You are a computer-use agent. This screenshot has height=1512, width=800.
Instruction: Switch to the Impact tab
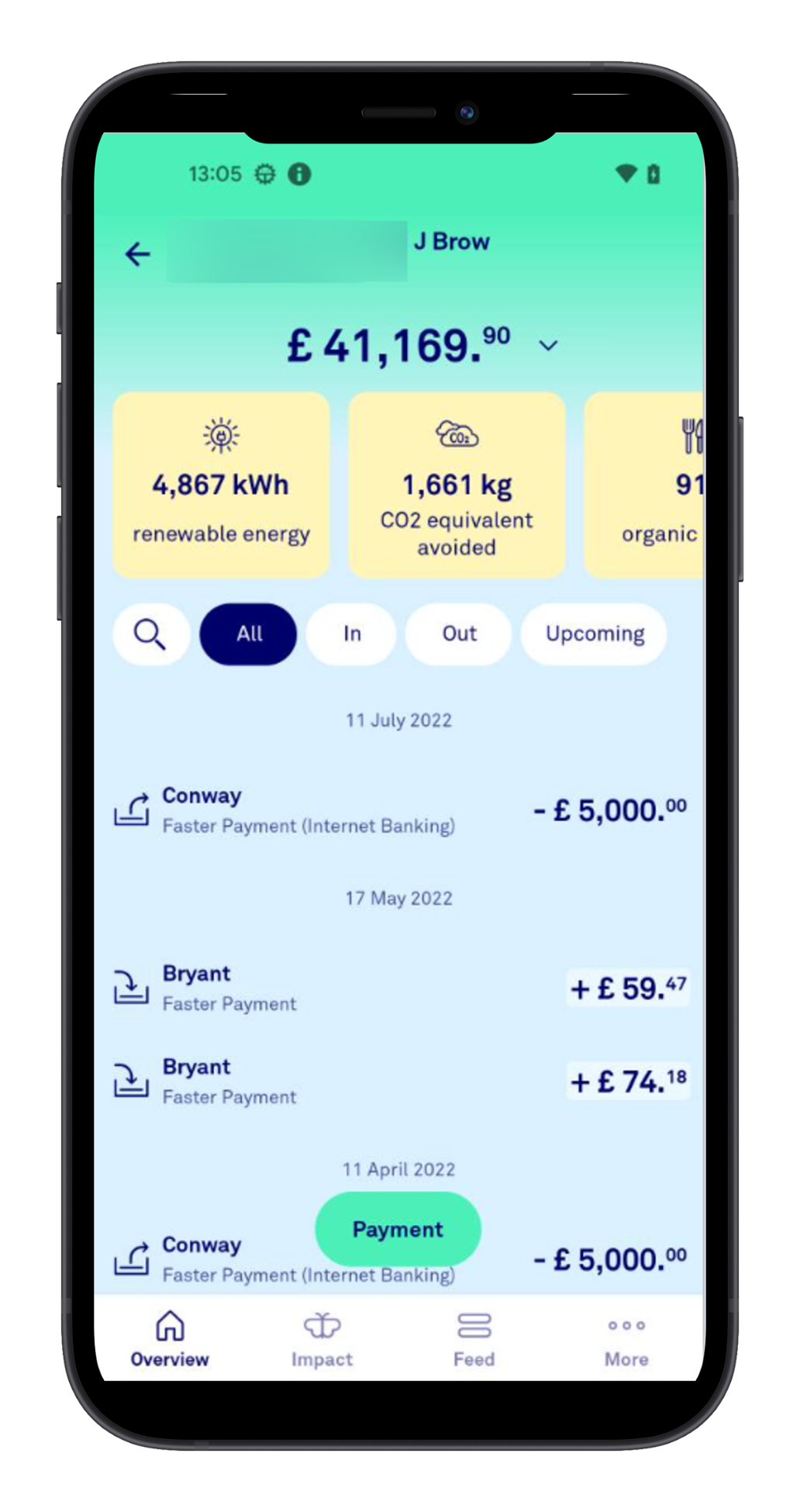322,1339
